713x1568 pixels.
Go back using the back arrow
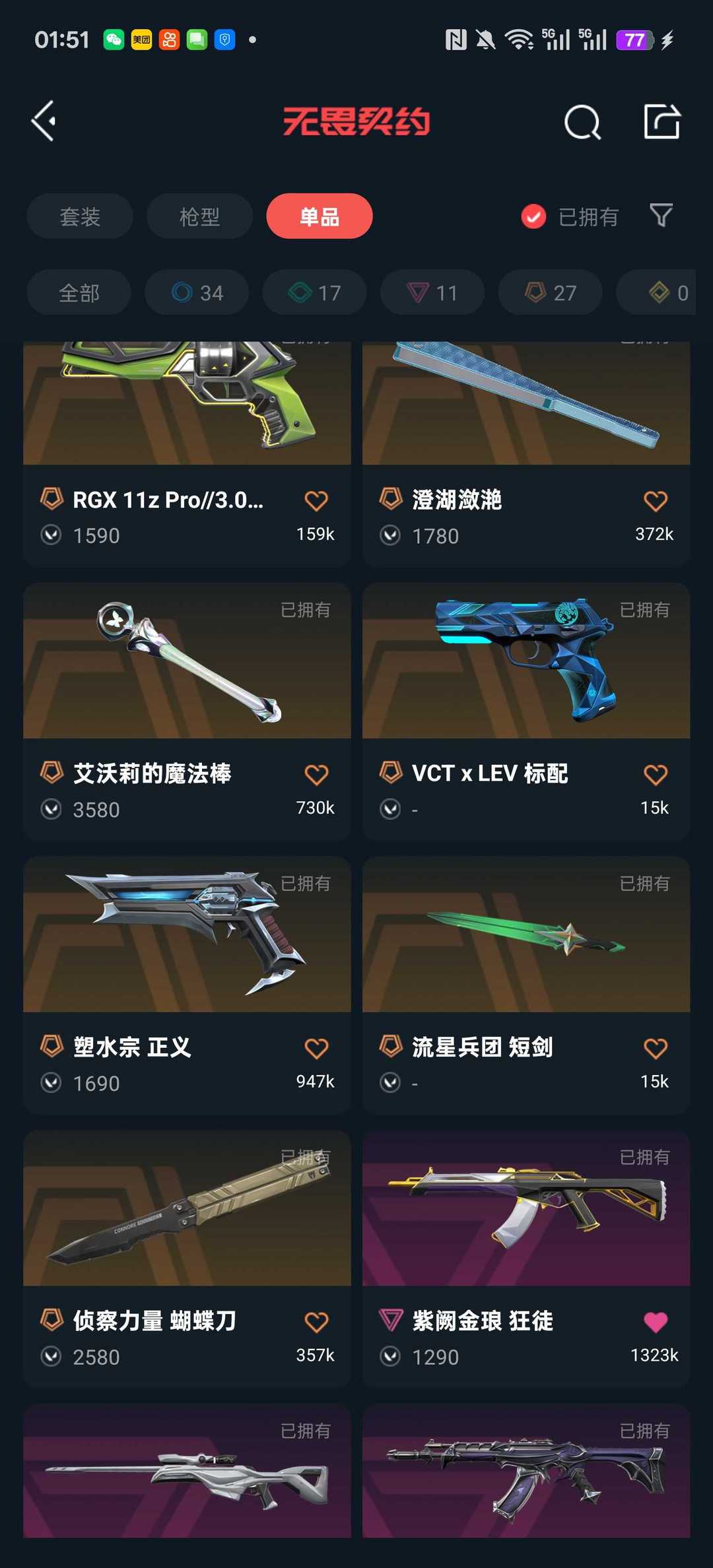pos(44,121)
